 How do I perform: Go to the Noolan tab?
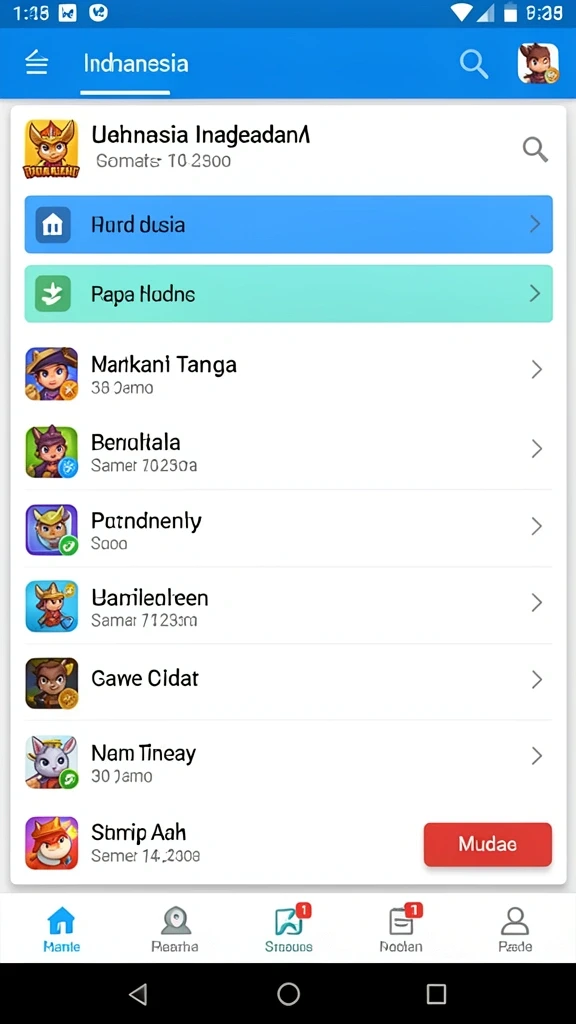coord(401,929)
